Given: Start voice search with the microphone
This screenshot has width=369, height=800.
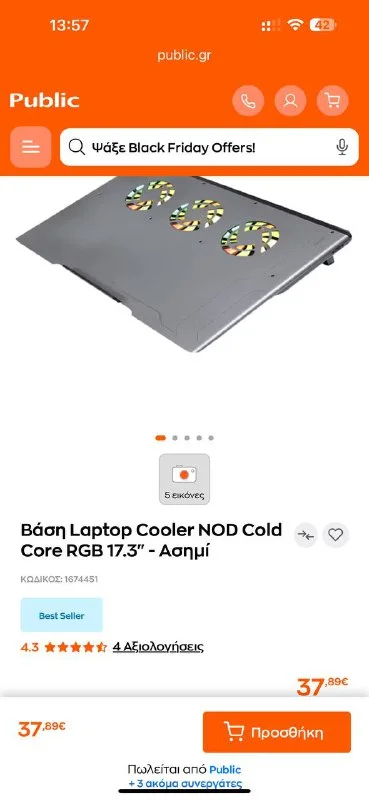Looking at the screenshot, I should pos(342,147).
